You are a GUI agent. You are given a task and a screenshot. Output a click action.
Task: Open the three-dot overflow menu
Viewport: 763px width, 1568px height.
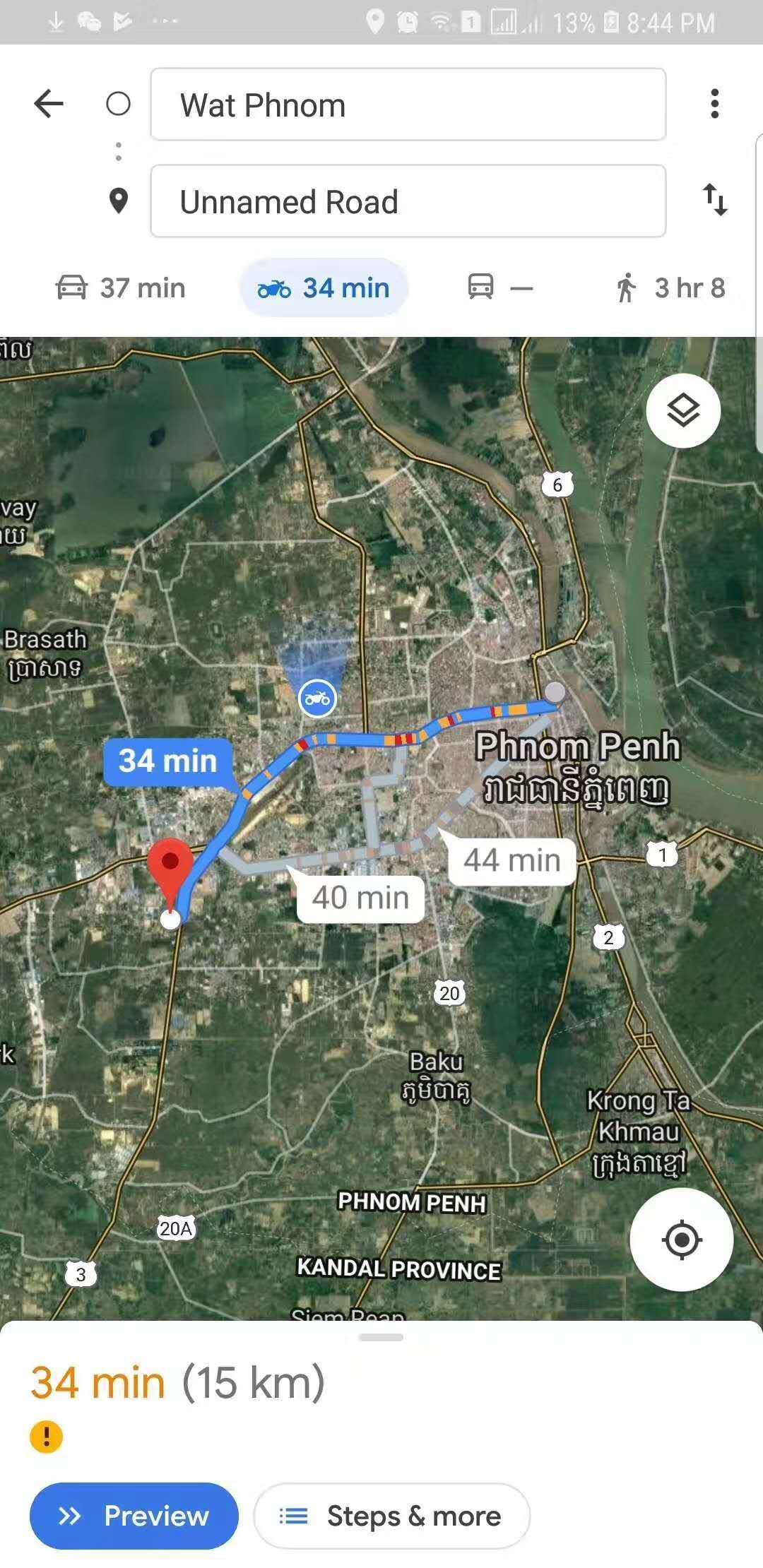715,104
